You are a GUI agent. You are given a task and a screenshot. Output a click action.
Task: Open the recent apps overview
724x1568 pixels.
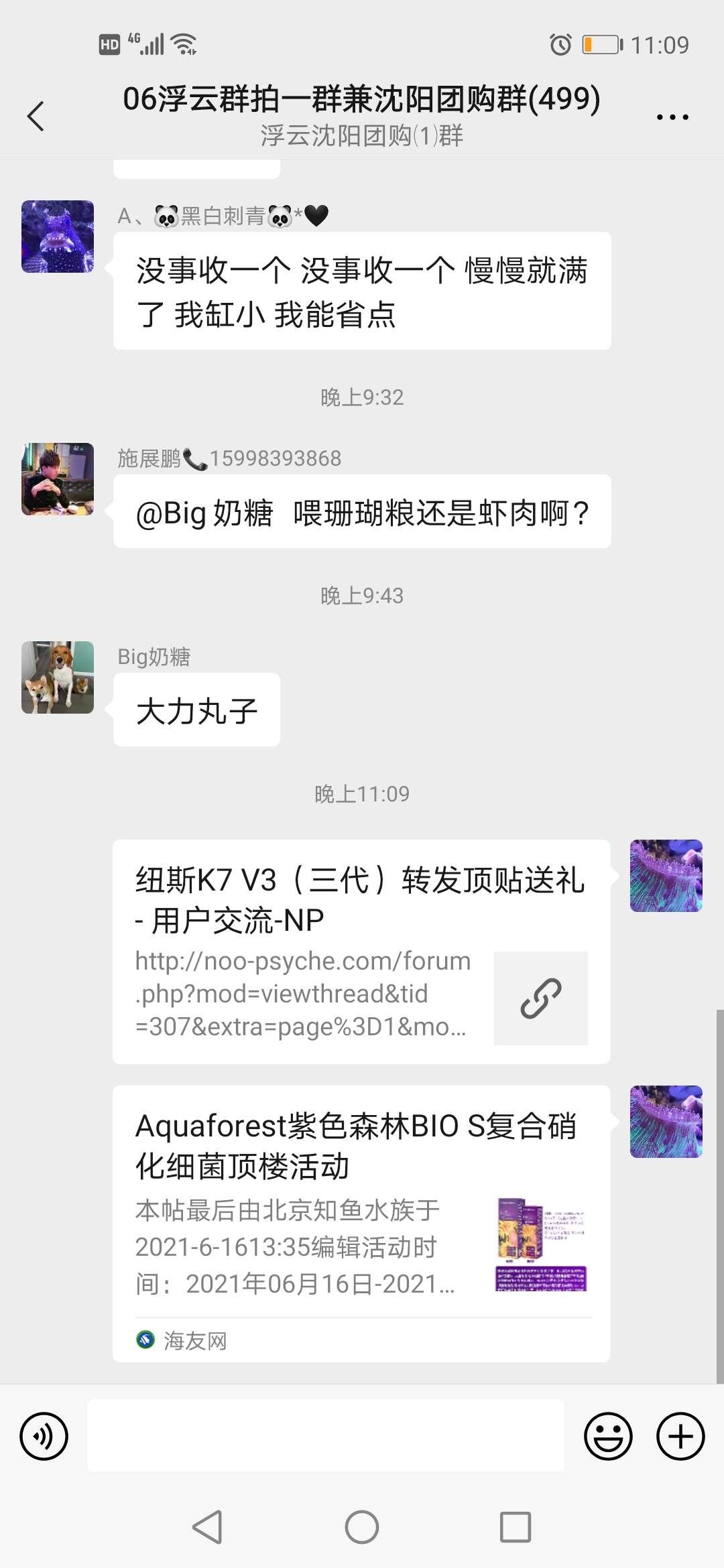coord(516,1527)
